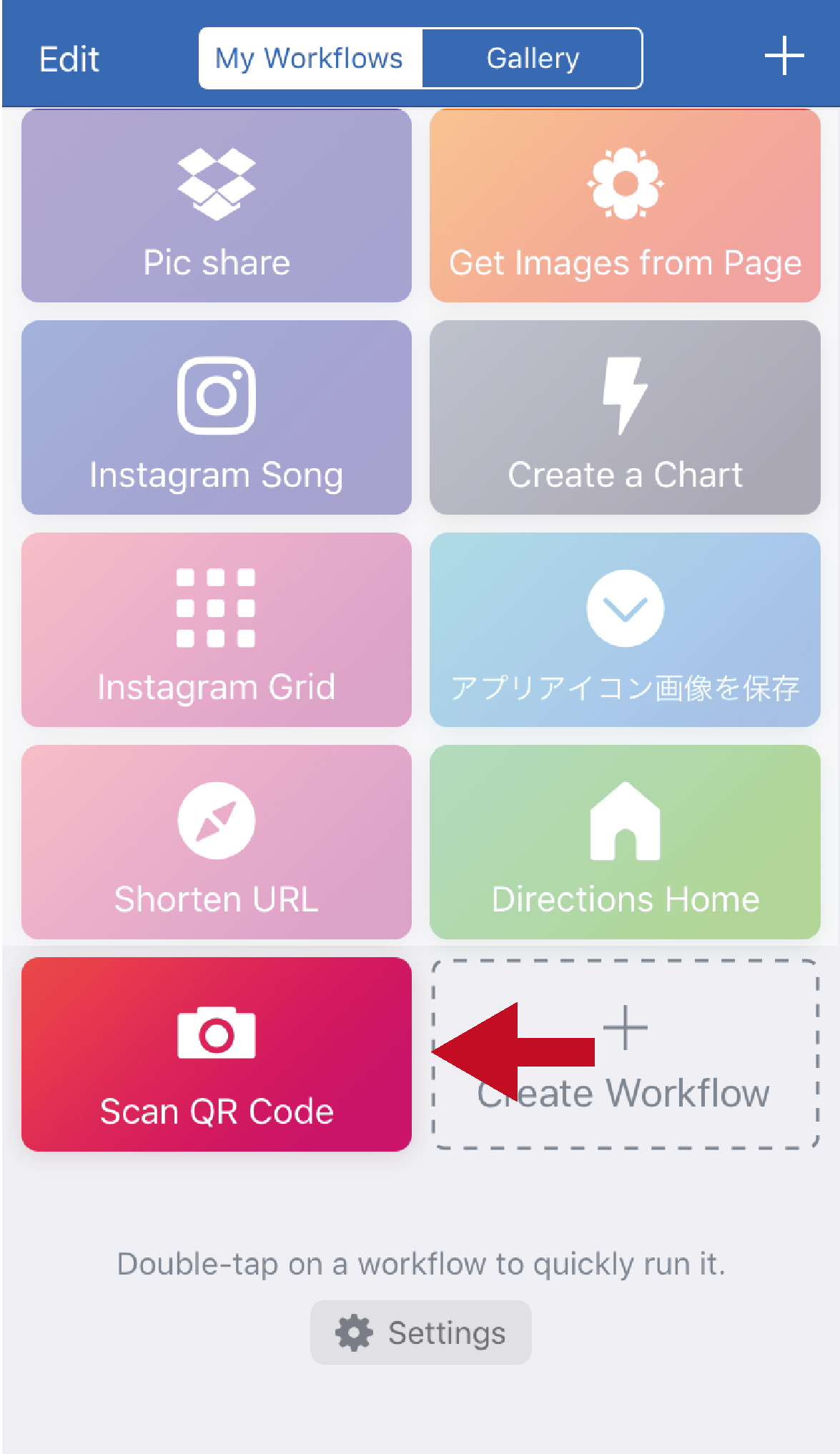
Task: Open the Instagram Song workflow
Action: [x=217, y=417]
